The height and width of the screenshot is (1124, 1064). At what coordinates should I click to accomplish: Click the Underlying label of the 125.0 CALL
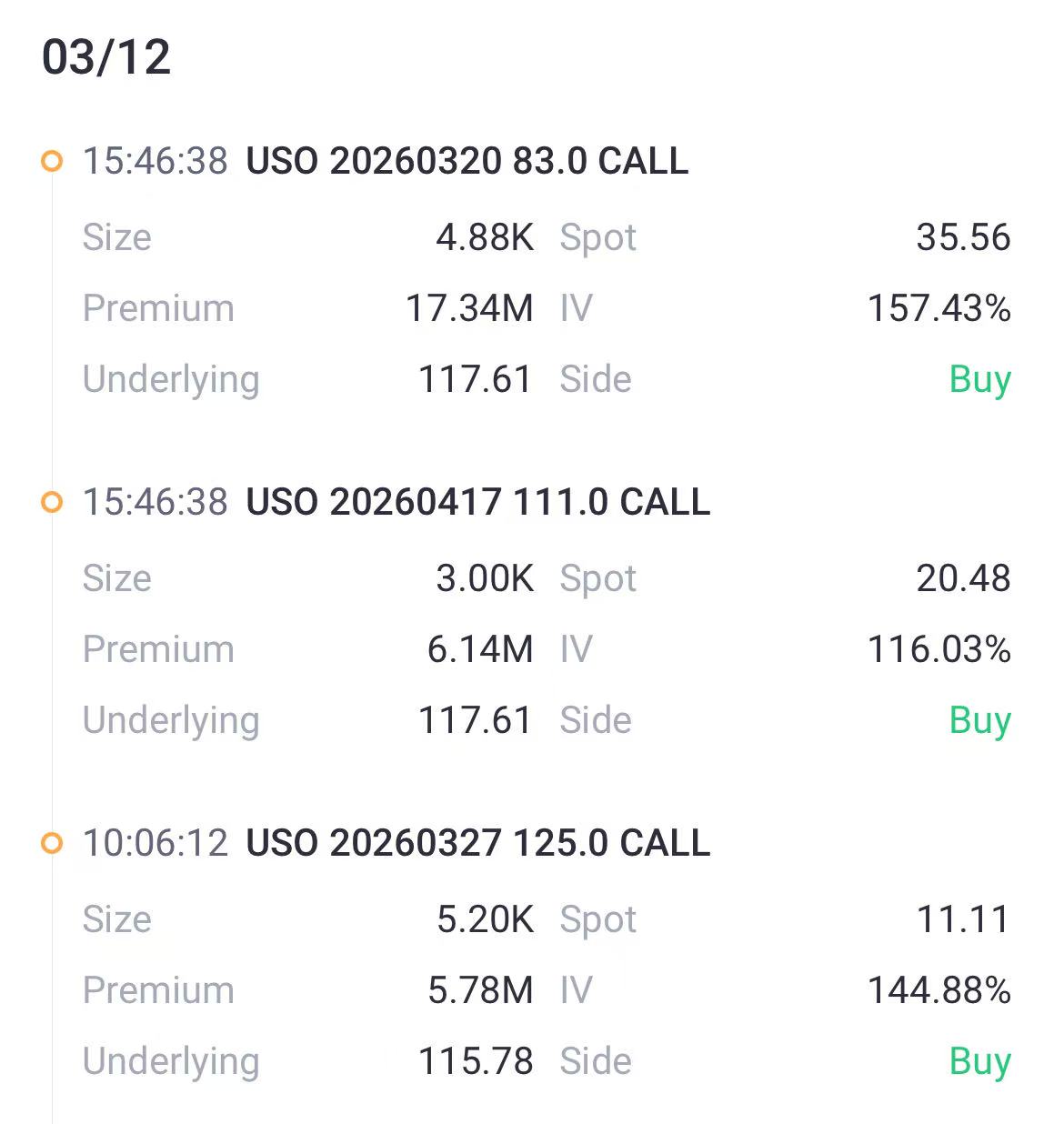tap(171, 1060)
